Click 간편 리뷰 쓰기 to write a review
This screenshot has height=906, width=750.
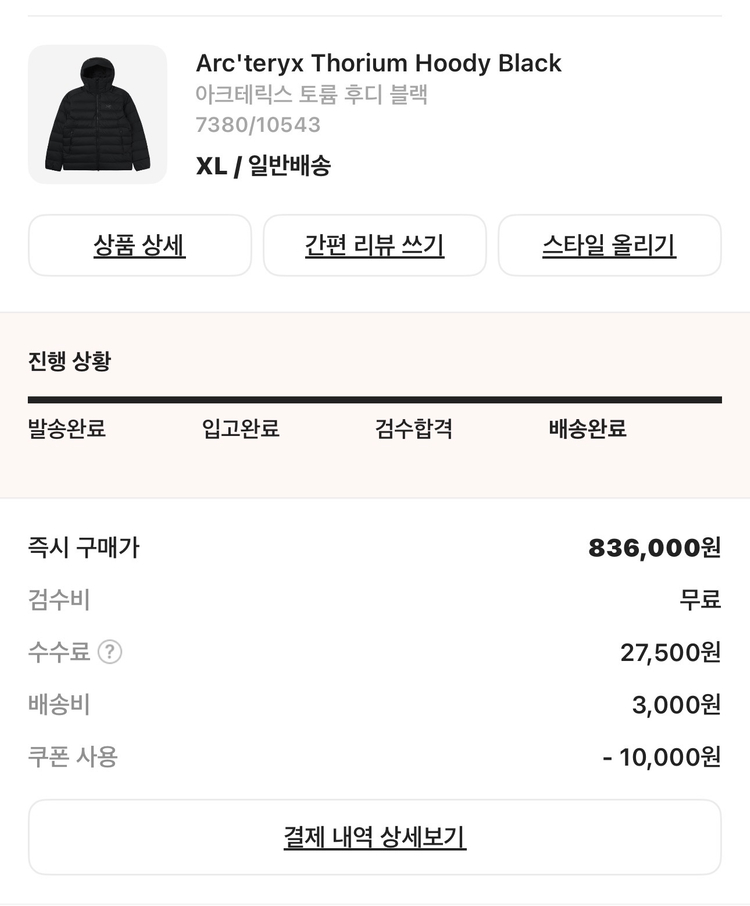click(x=375, y=245)
